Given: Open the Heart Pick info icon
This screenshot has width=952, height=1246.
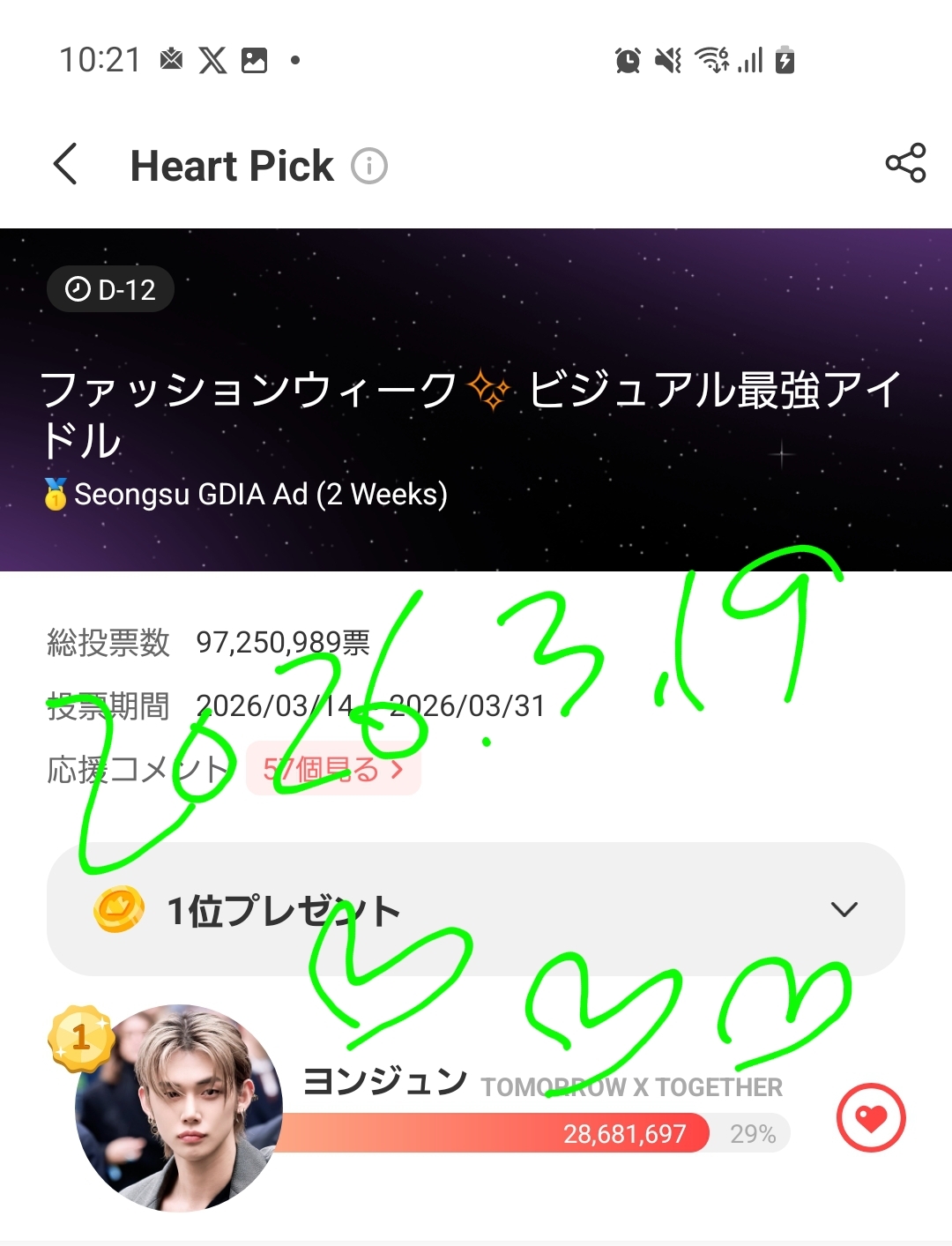Looking at the screenshot, I should 369,166.
